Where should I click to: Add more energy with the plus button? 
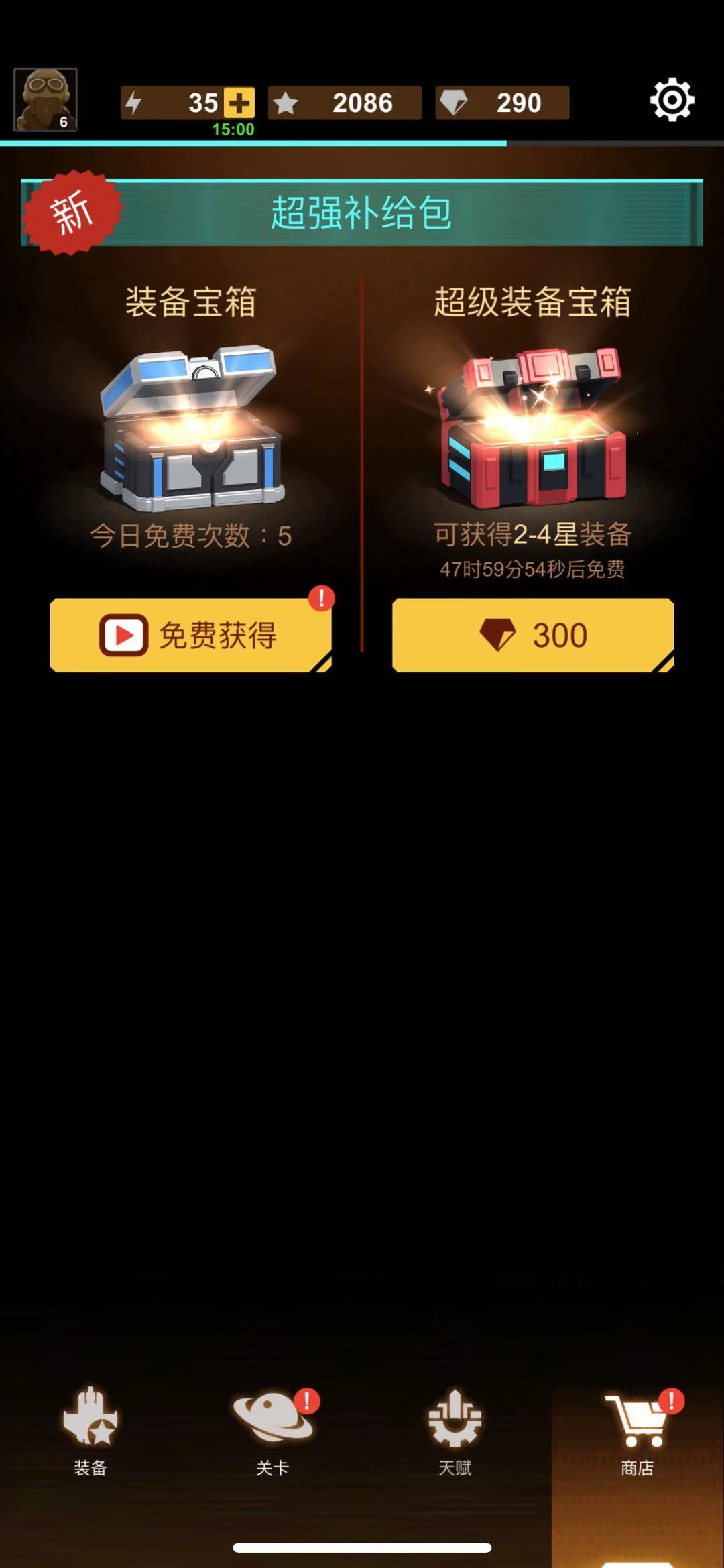coord(239,103)
